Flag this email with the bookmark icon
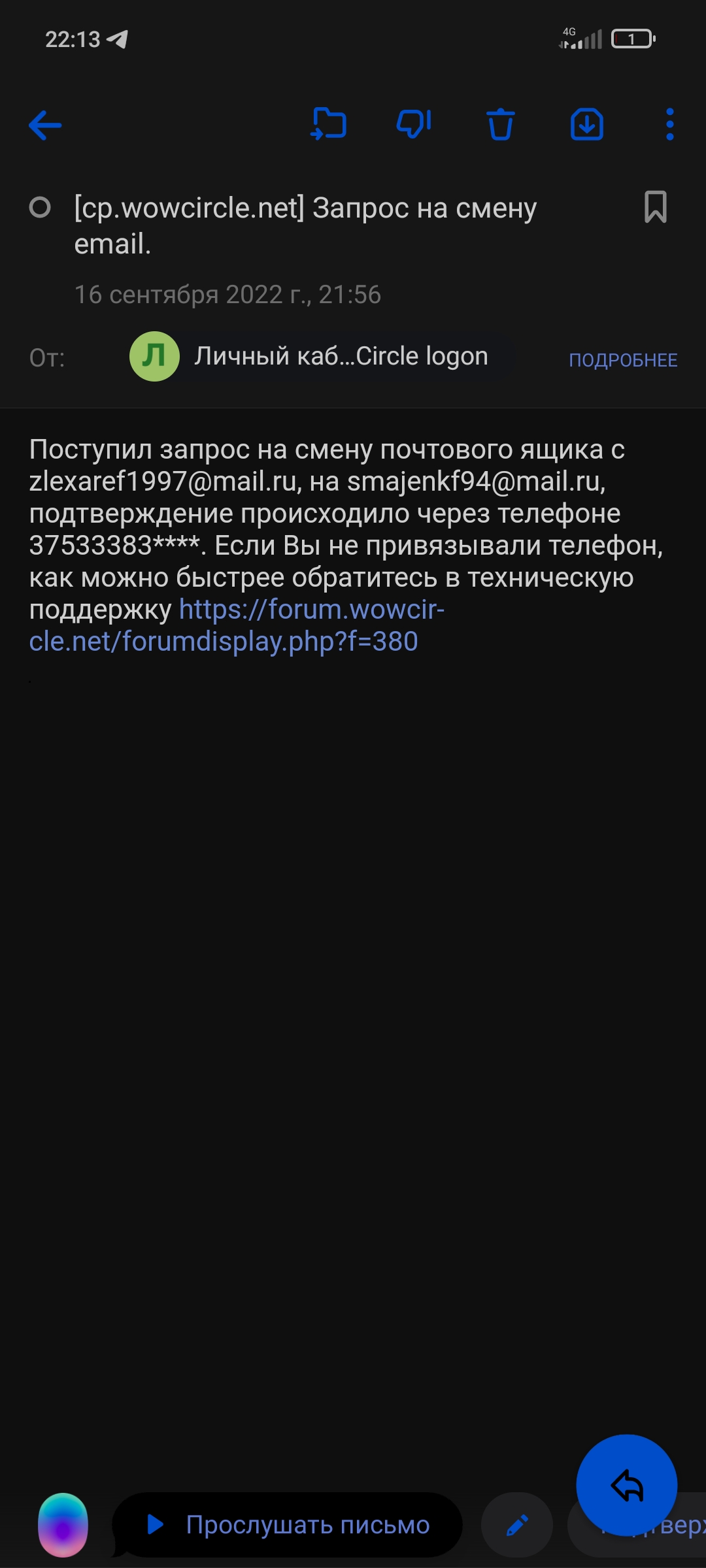Image resolution: width=706 pixels, height=1568 pixels. [655, 208]
